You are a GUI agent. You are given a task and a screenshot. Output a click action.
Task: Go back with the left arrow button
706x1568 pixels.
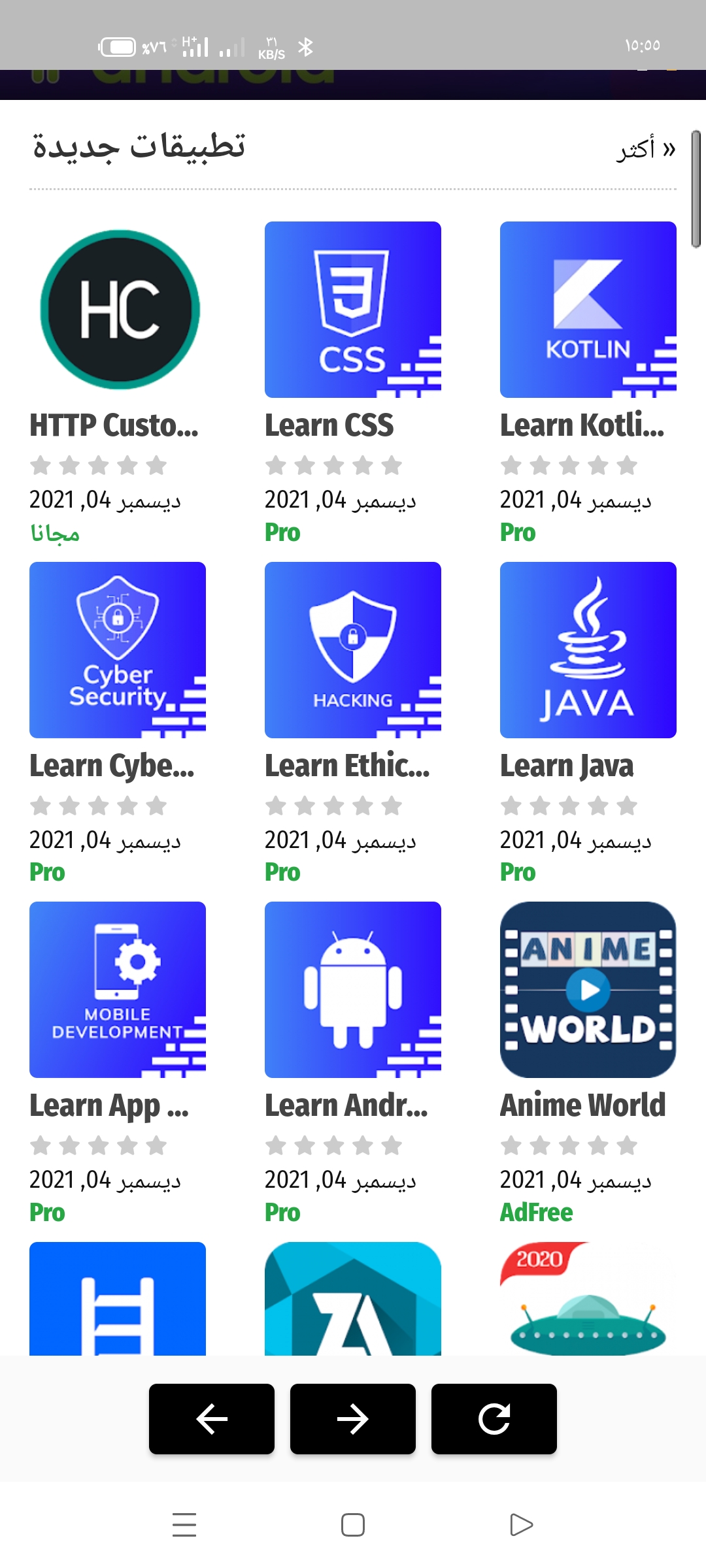coord(212,1419)
